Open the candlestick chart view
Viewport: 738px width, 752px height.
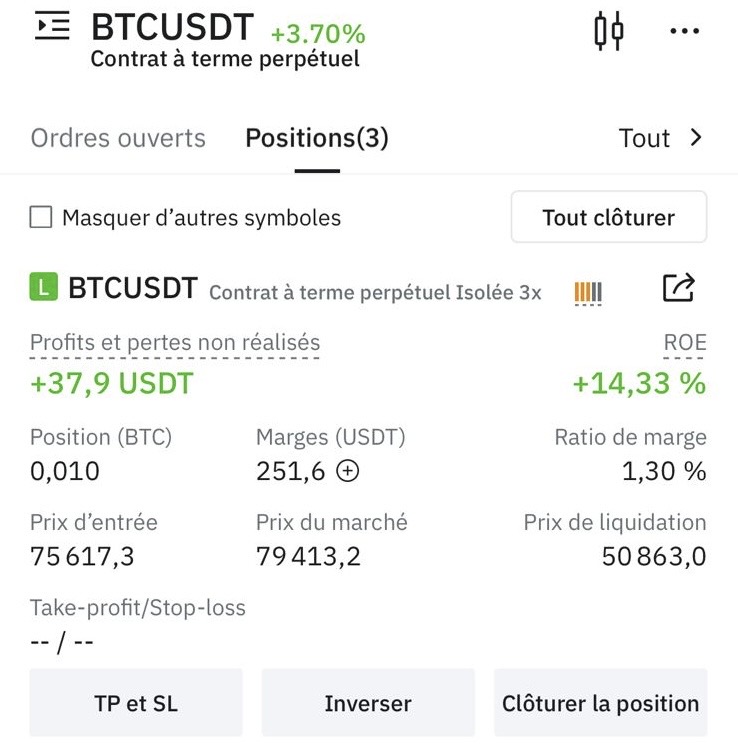[608, 31]
